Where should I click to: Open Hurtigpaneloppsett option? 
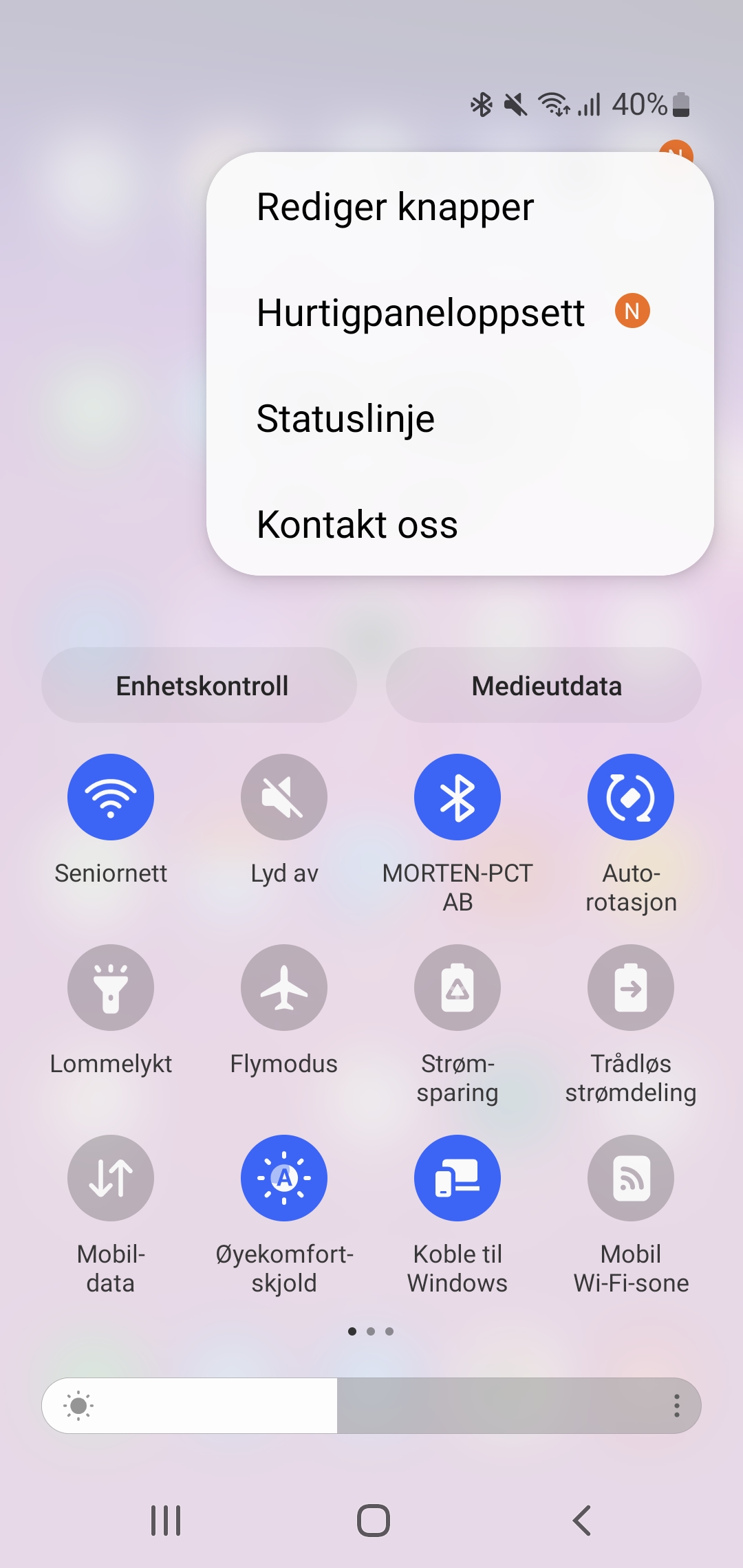click(x=421, y=313)
